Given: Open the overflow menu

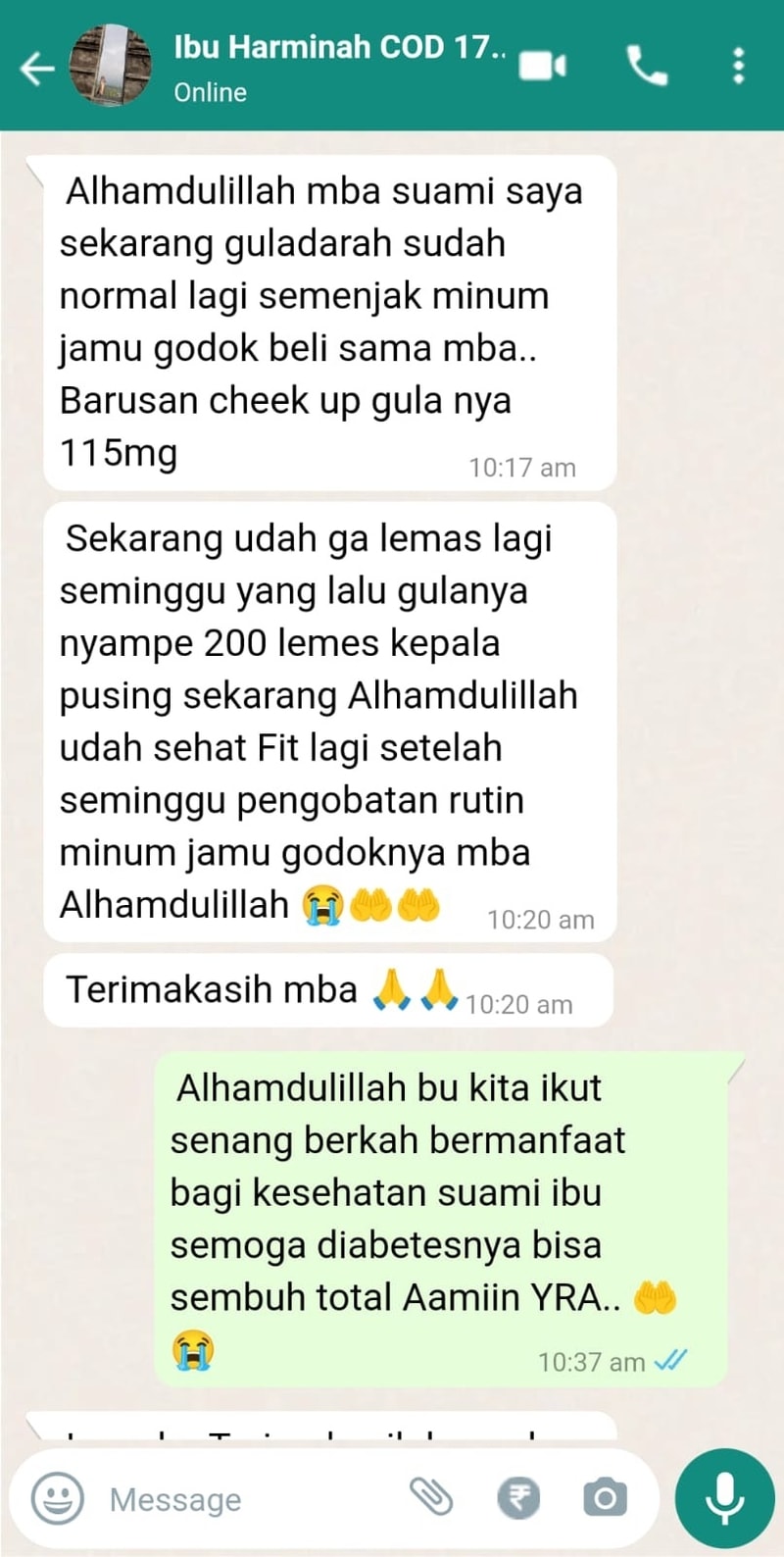Looking at the screenshot, I should (739, 67).
